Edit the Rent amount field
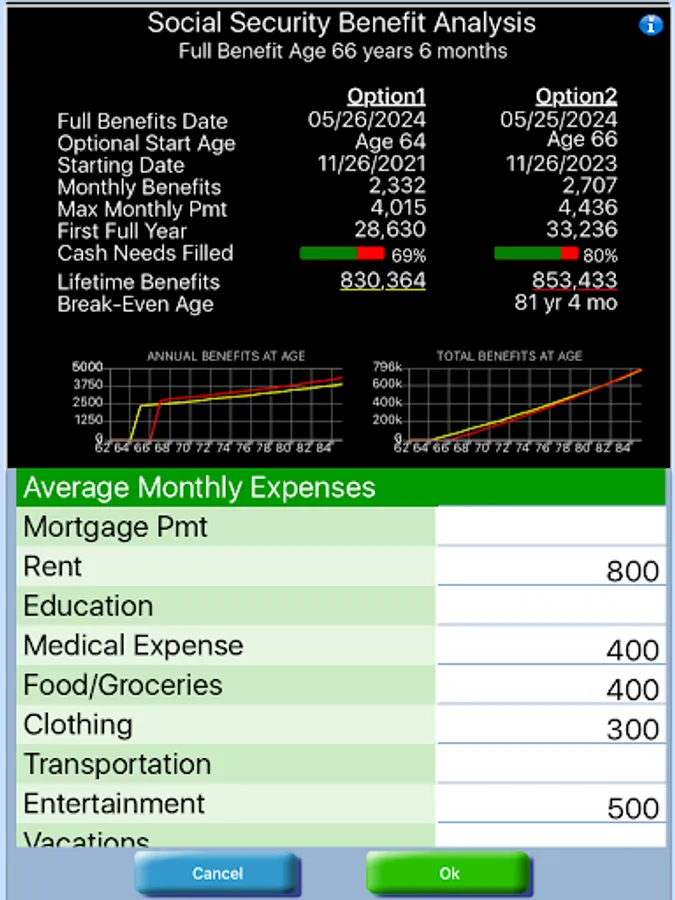This screenshot has height=900, width=675. click(x=550, y=567)
